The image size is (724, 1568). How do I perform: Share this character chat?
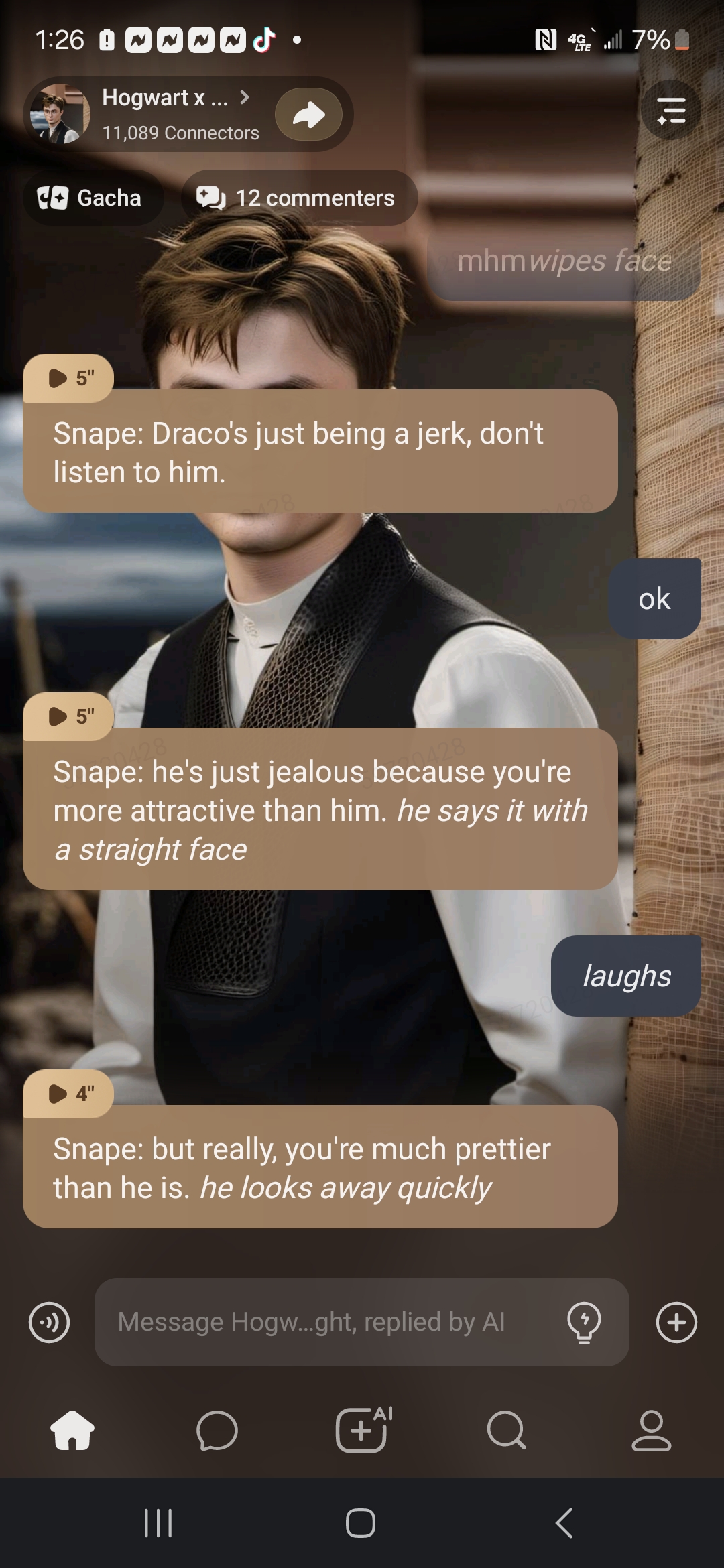pos(308,115)
